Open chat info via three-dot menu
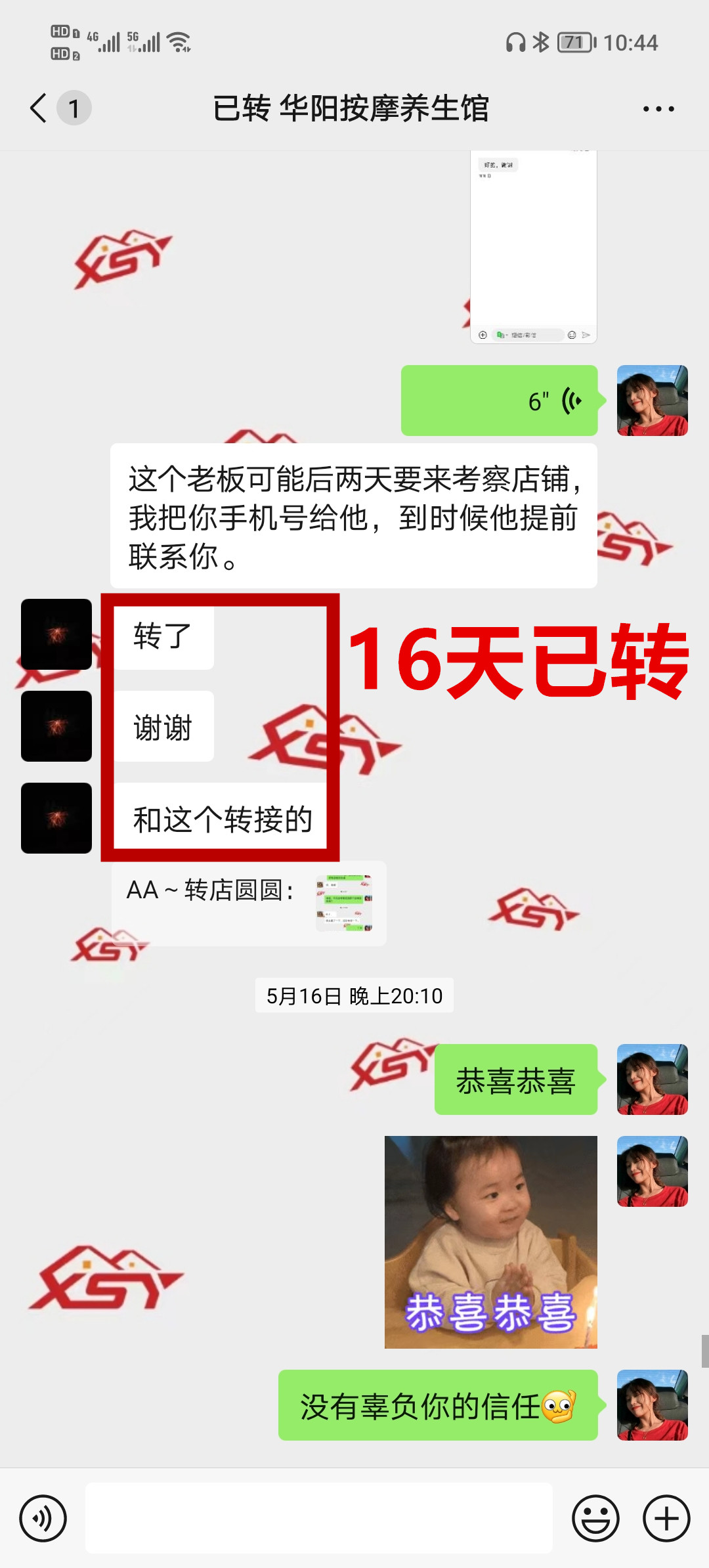The image size is (709, 1568). 658,109
